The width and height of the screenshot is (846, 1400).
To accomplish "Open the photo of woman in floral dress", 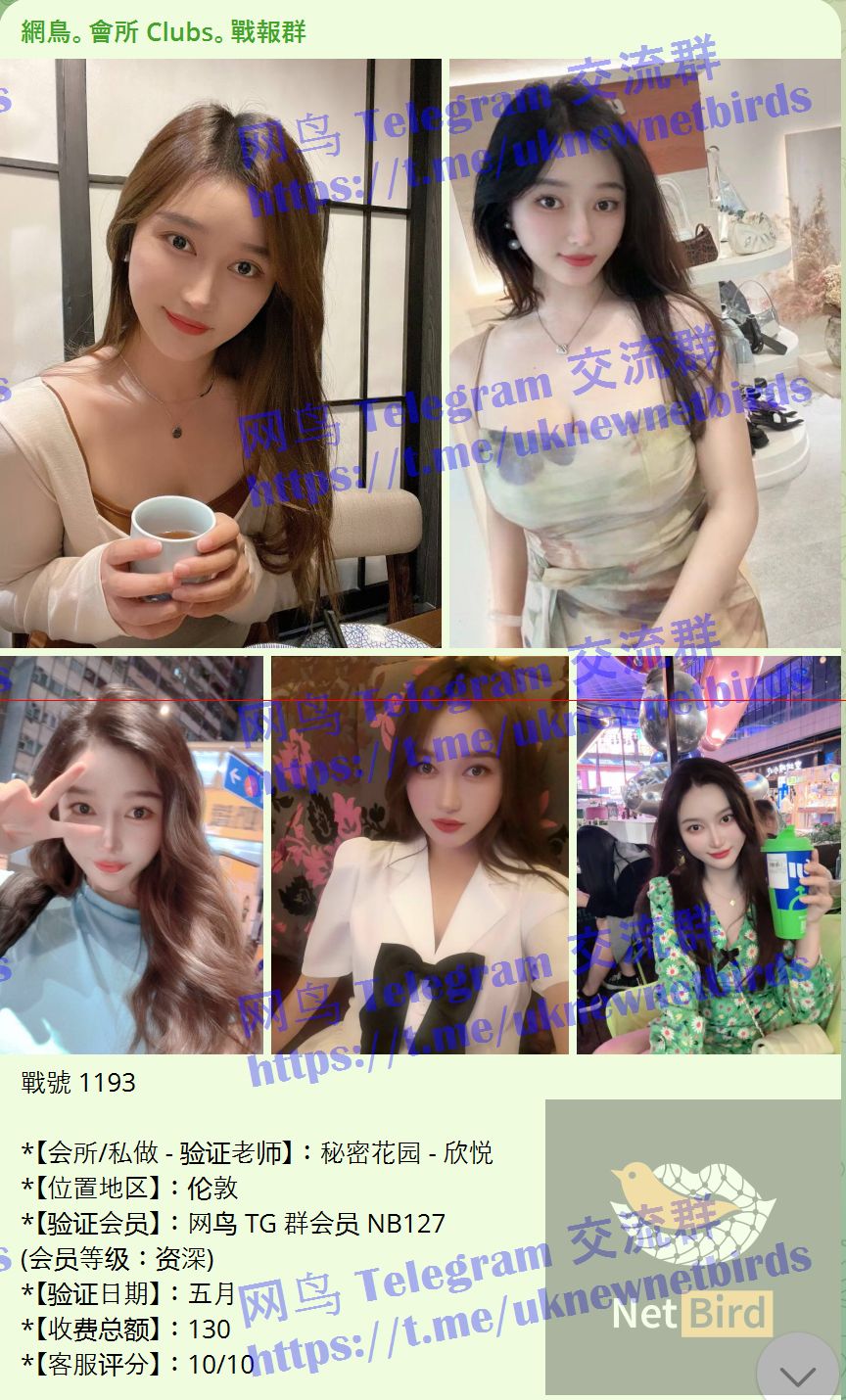I will point(644,352).
